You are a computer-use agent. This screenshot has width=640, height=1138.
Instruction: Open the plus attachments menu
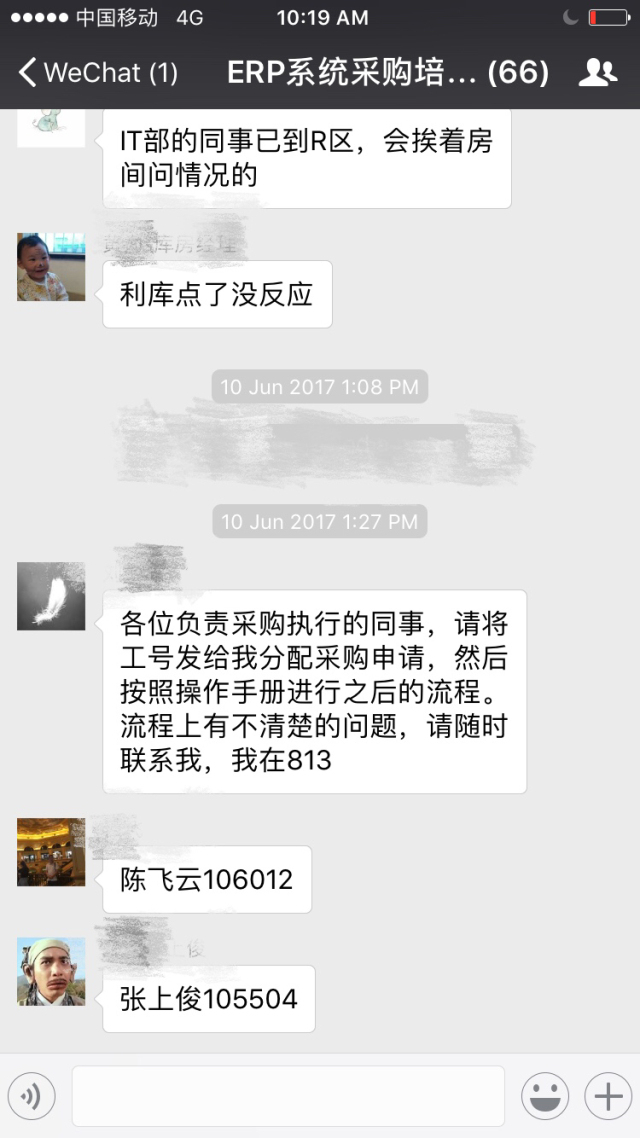608,1096
